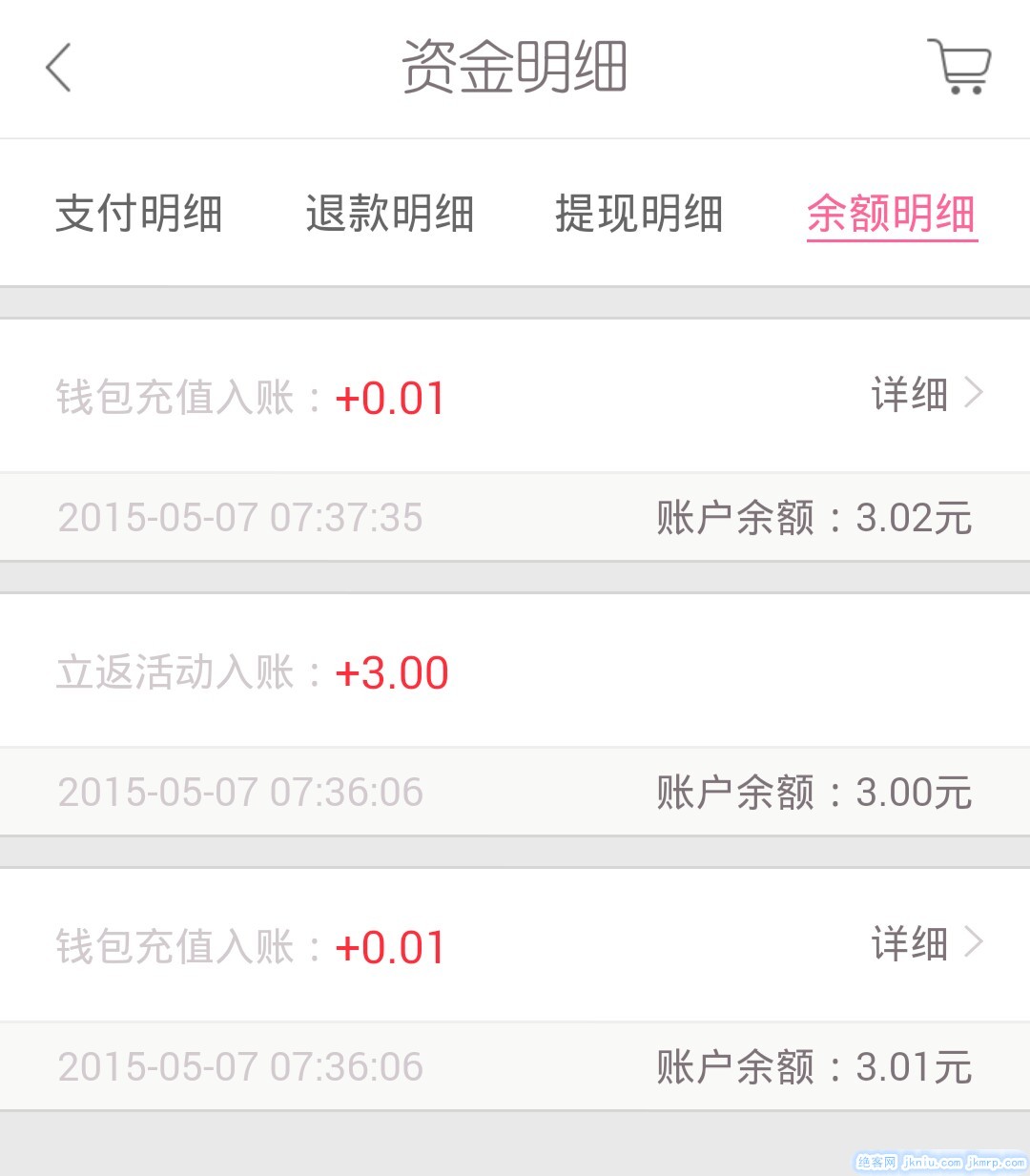The width and height of the screenshot is (1030, 1176).
Task: Select the 余额明细 tab
Action: pos(892,213)
